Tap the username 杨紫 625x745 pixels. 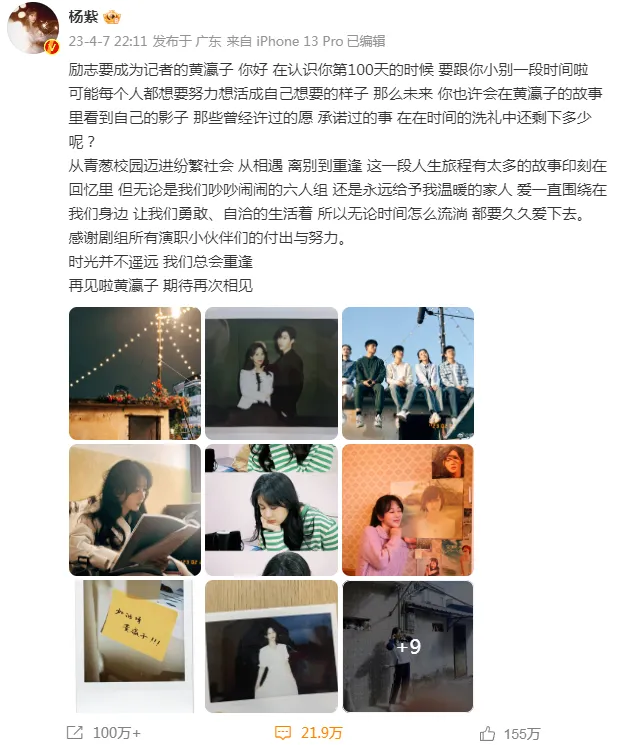pos(83,18)
